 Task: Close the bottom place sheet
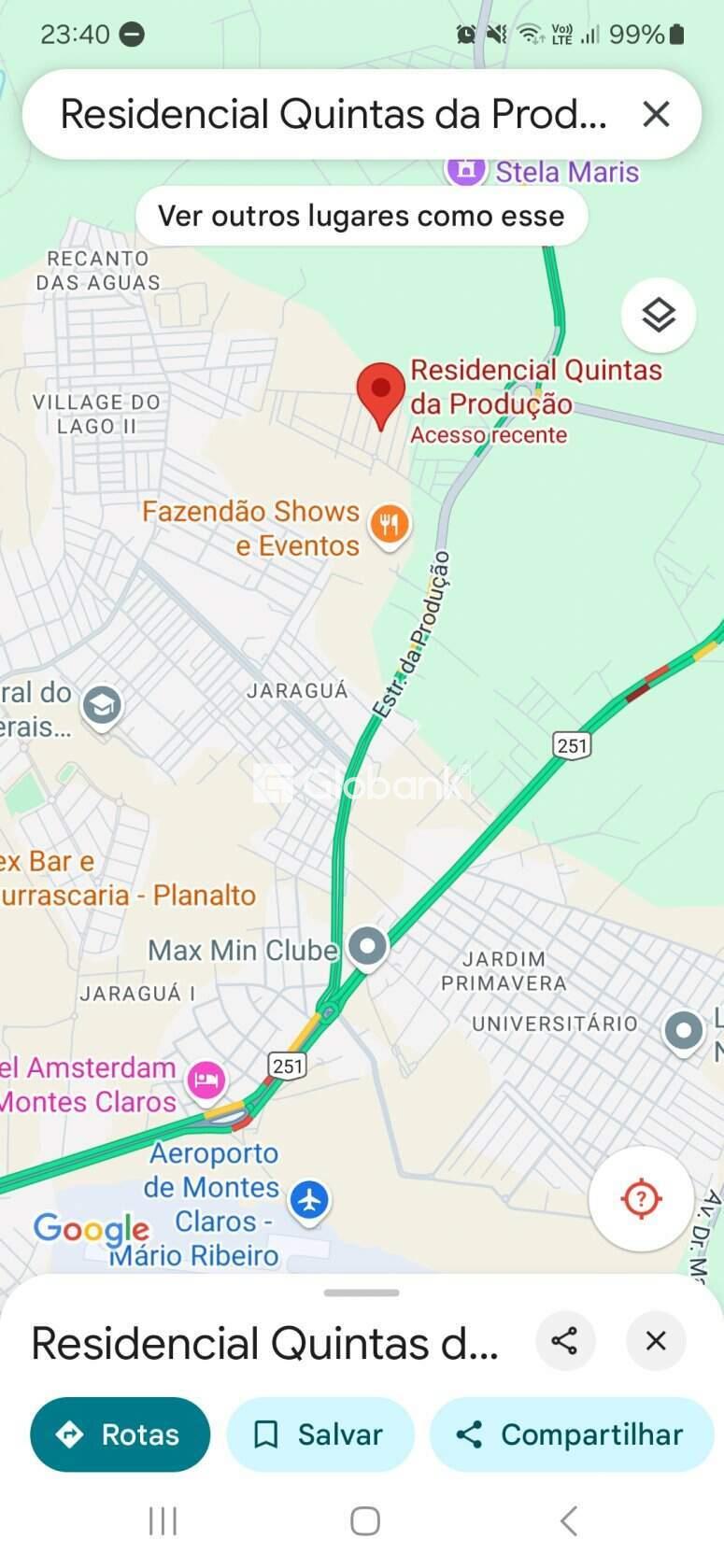[x=656, y=1341]
